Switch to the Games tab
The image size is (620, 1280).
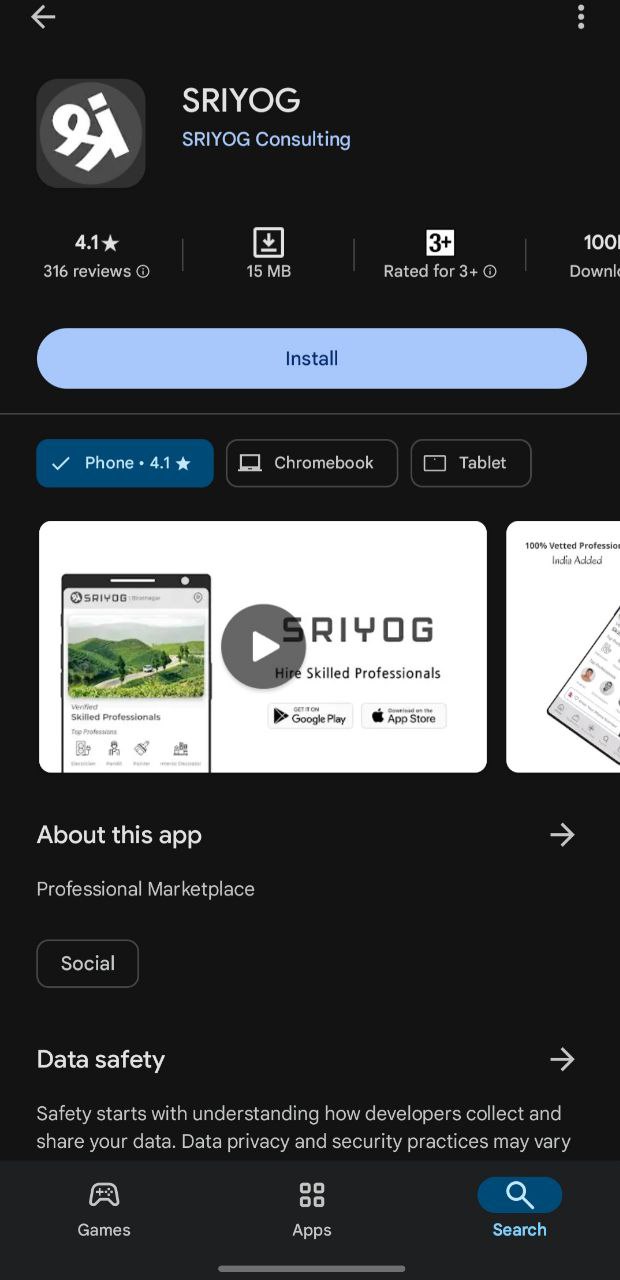point(104,1208)
